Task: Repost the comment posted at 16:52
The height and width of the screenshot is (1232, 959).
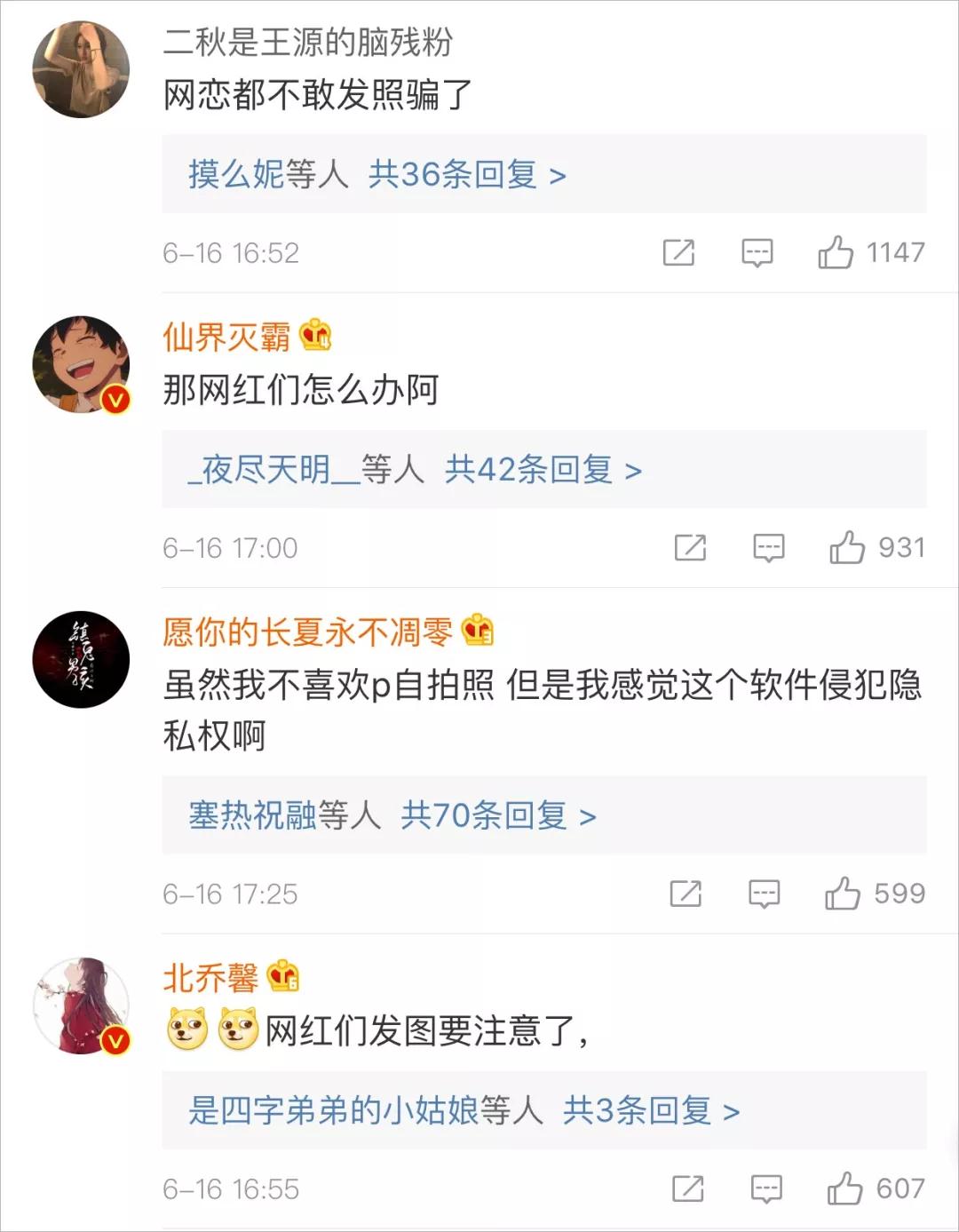Action: 678,253
